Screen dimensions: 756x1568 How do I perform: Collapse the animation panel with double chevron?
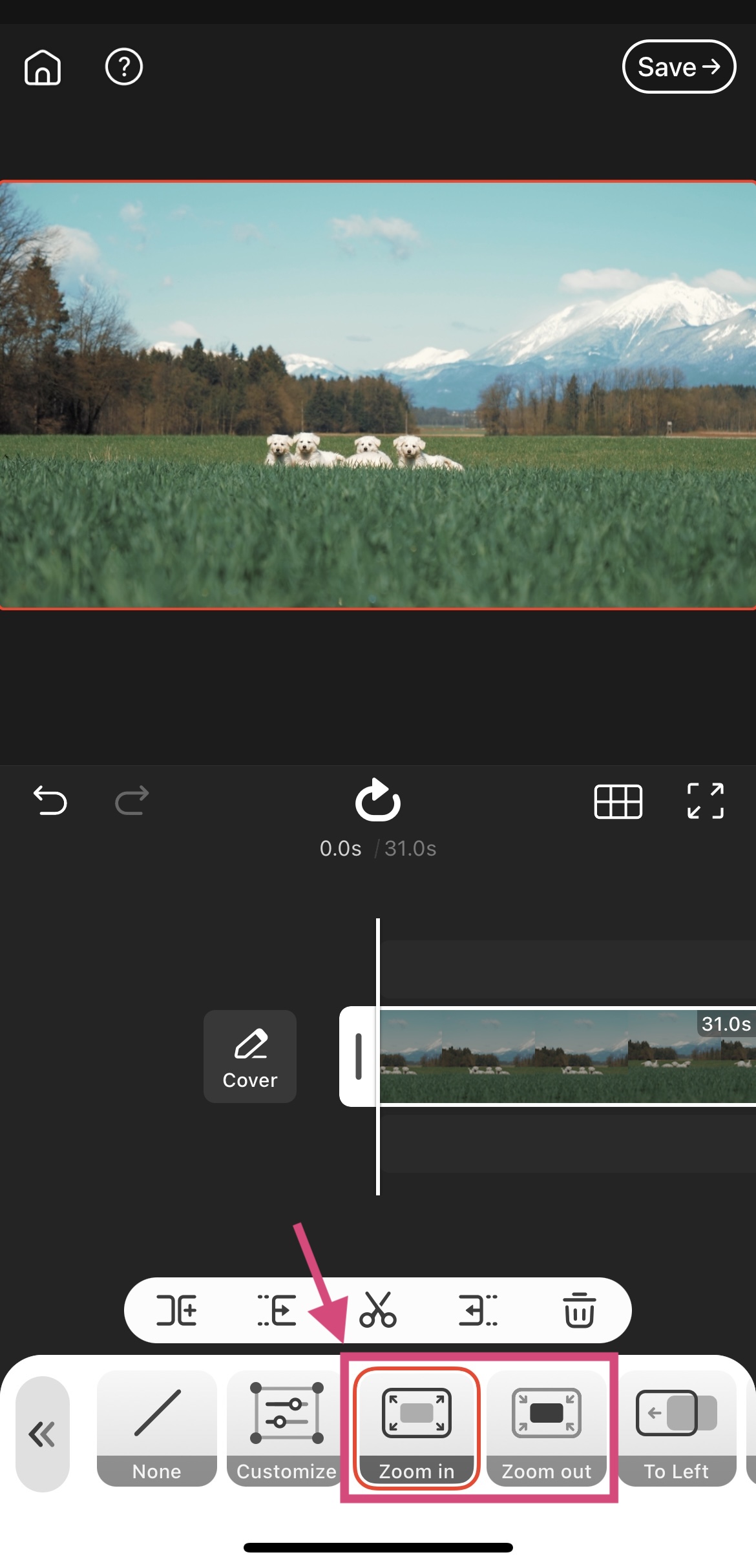(x=42, y=1434)
